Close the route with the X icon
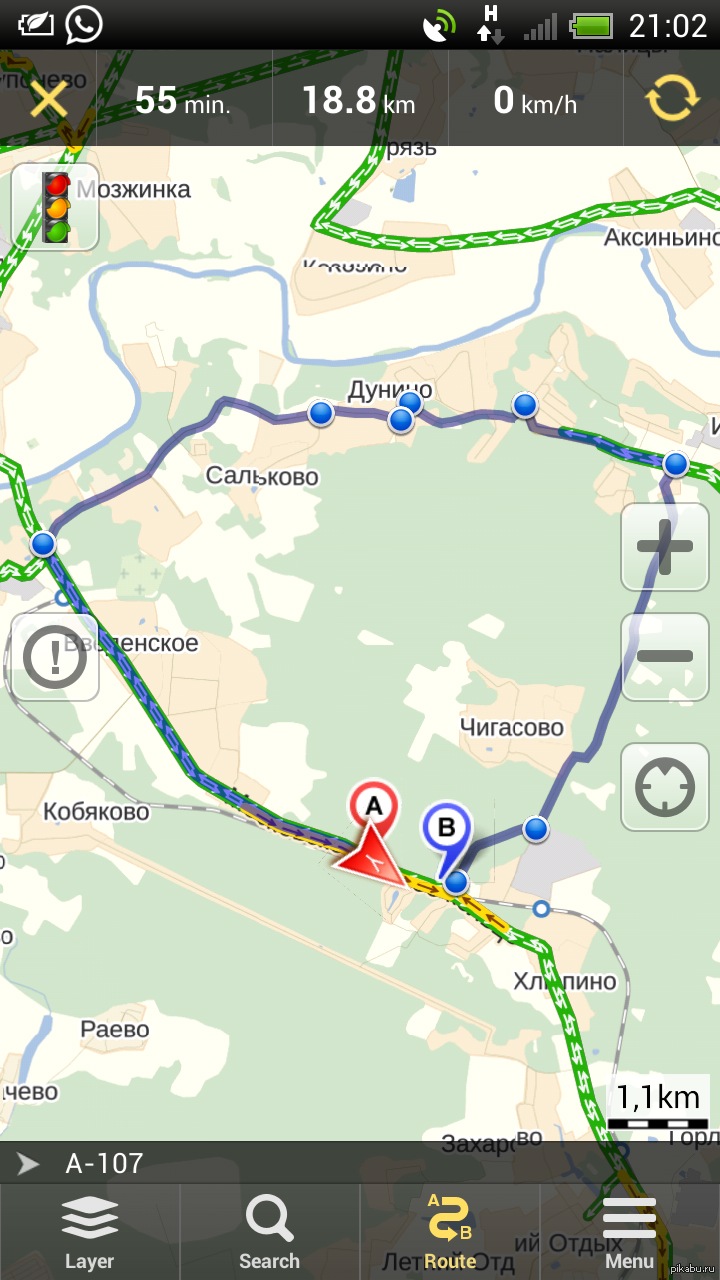This screenshot has height=1280, width=720. click(x=48, y=100)
